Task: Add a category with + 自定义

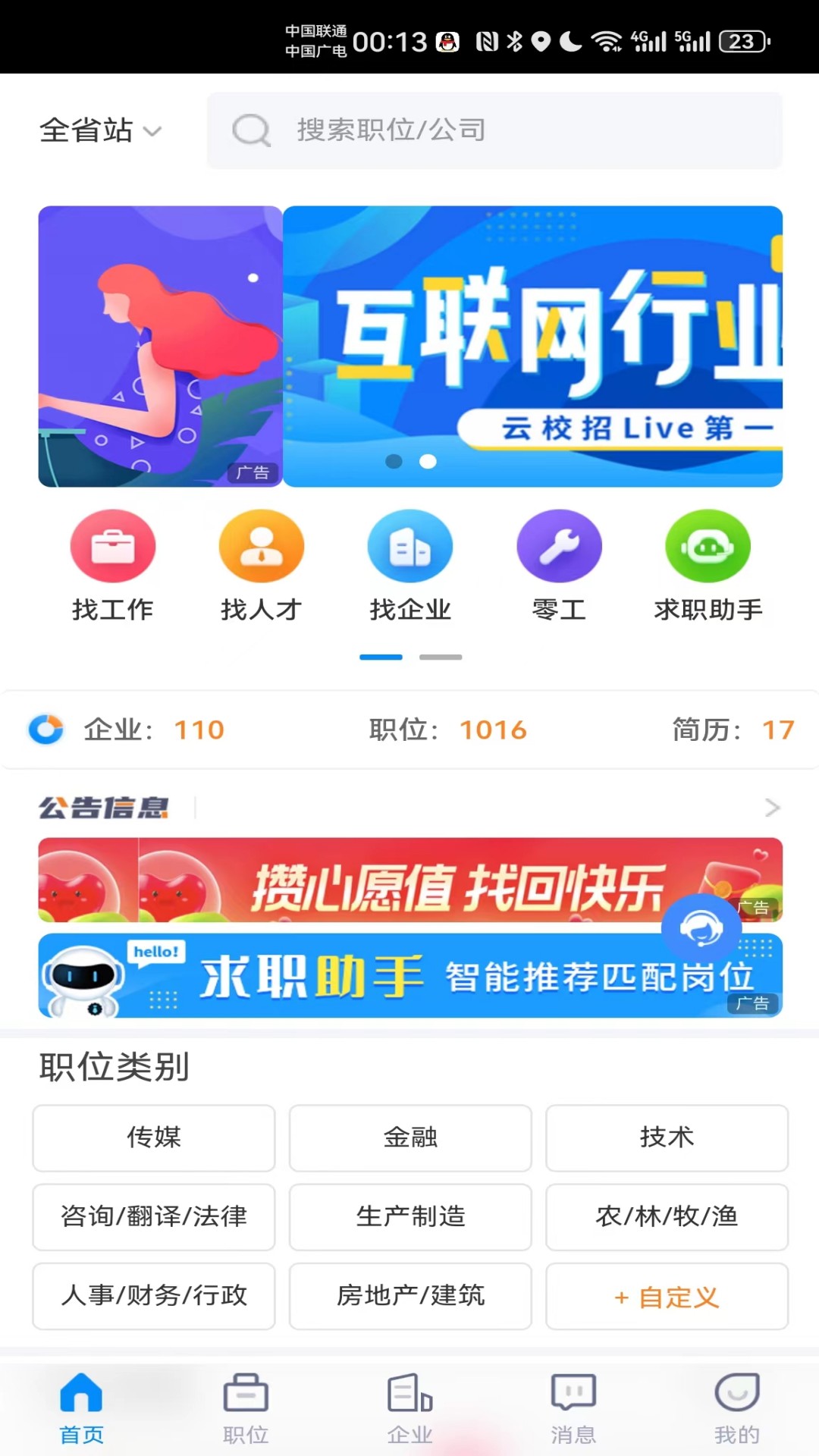Action: 667,1297
